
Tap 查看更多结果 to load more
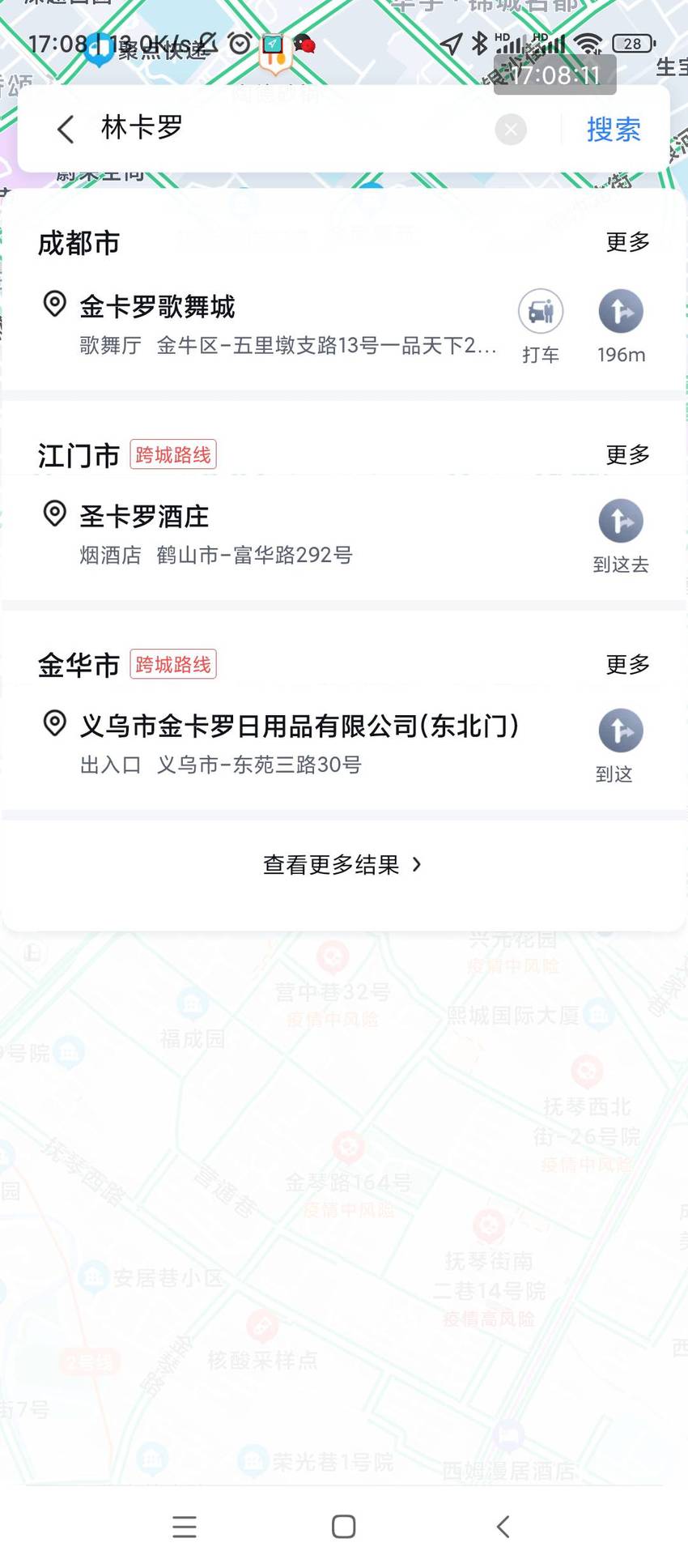342,865
